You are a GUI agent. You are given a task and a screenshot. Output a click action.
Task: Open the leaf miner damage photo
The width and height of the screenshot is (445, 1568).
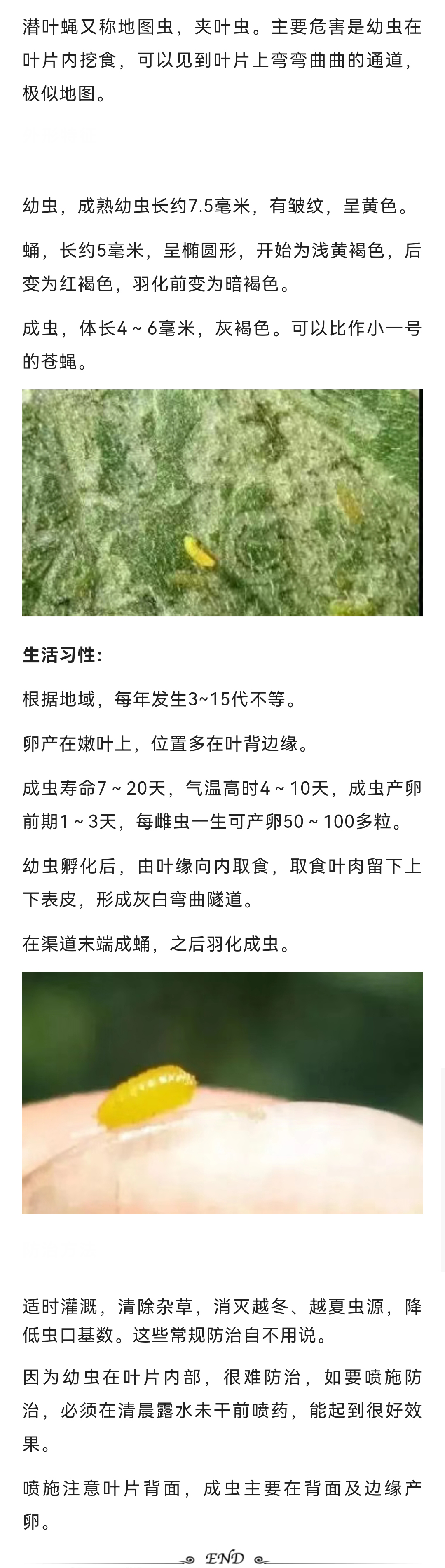pyautogui.click(x=222, y=503)
